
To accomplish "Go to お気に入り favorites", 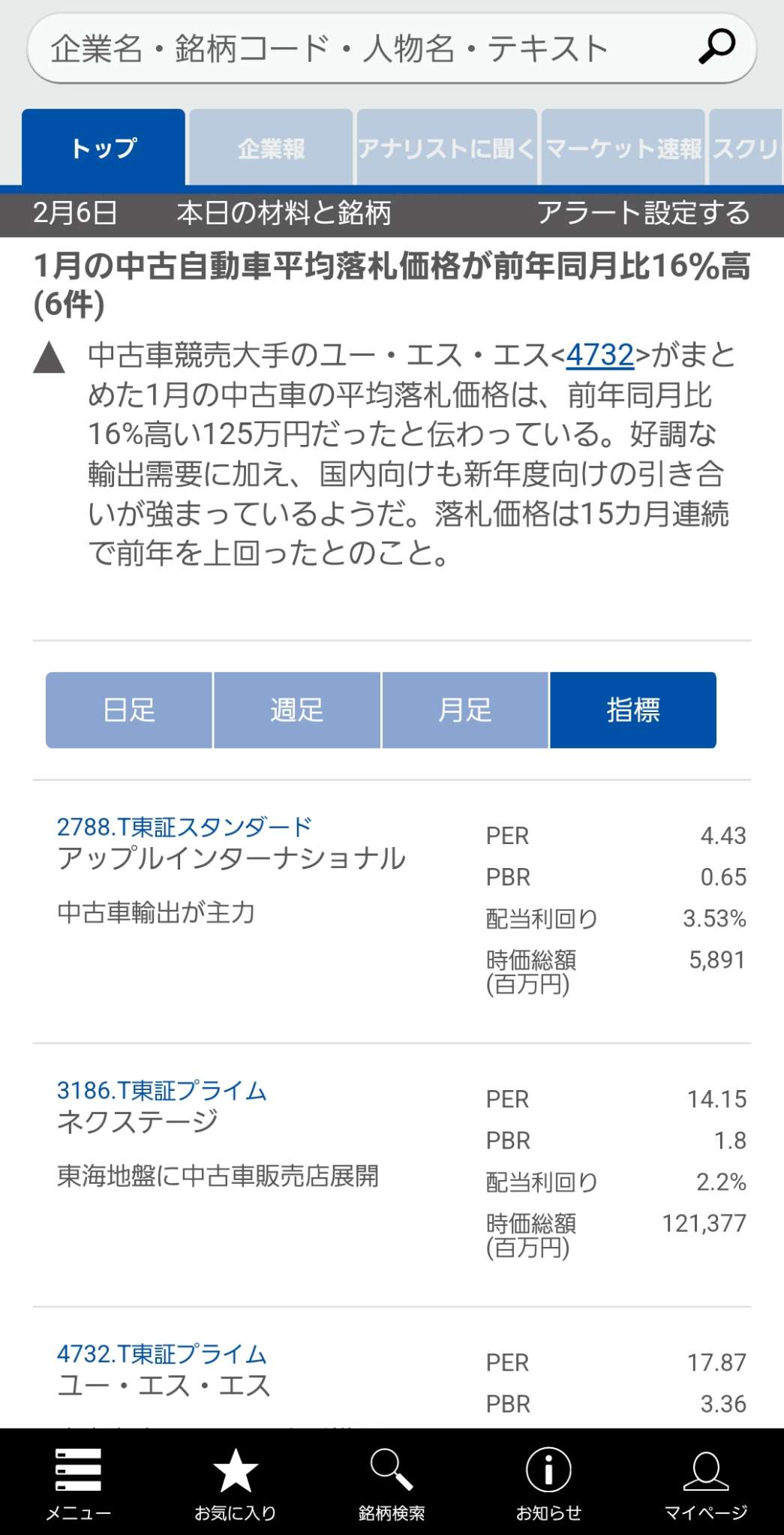I will pyautogui.click(x=235, y=1482).
